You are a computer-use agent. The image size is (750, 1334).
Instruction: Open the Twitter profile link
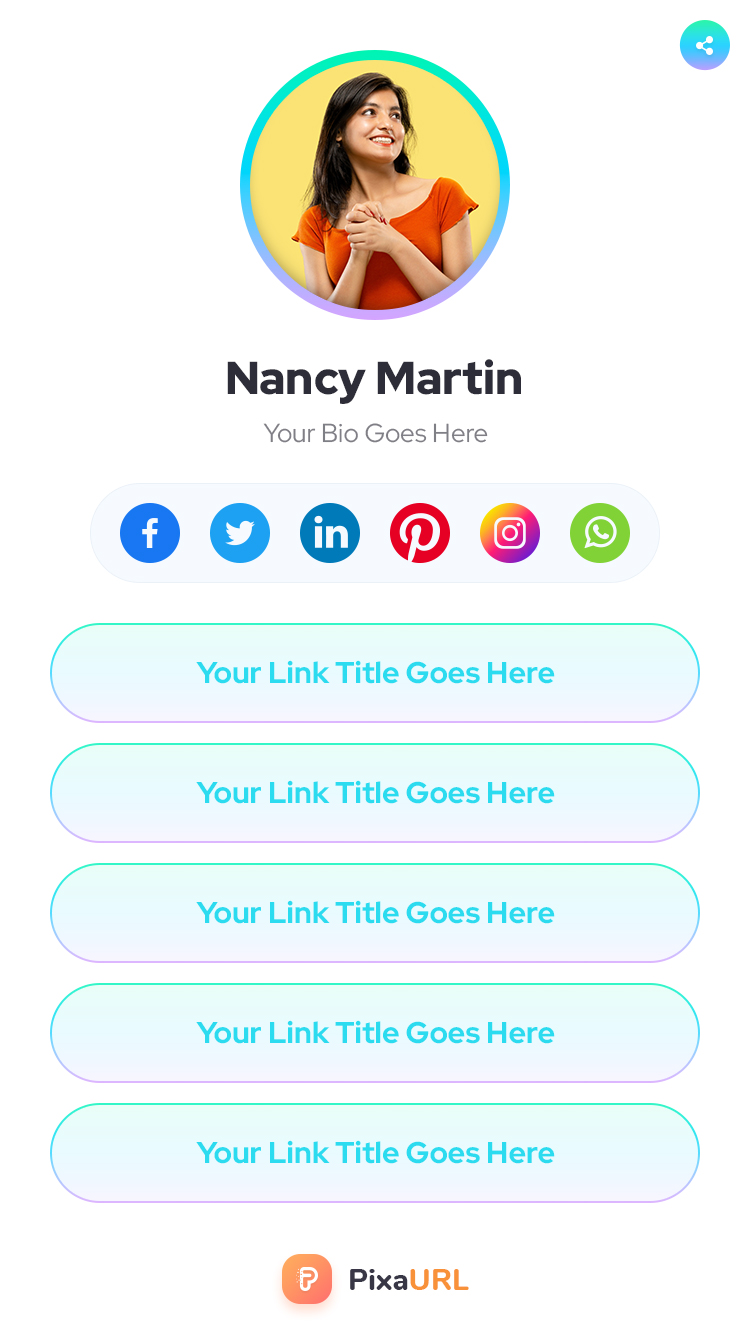coord(240,533)
